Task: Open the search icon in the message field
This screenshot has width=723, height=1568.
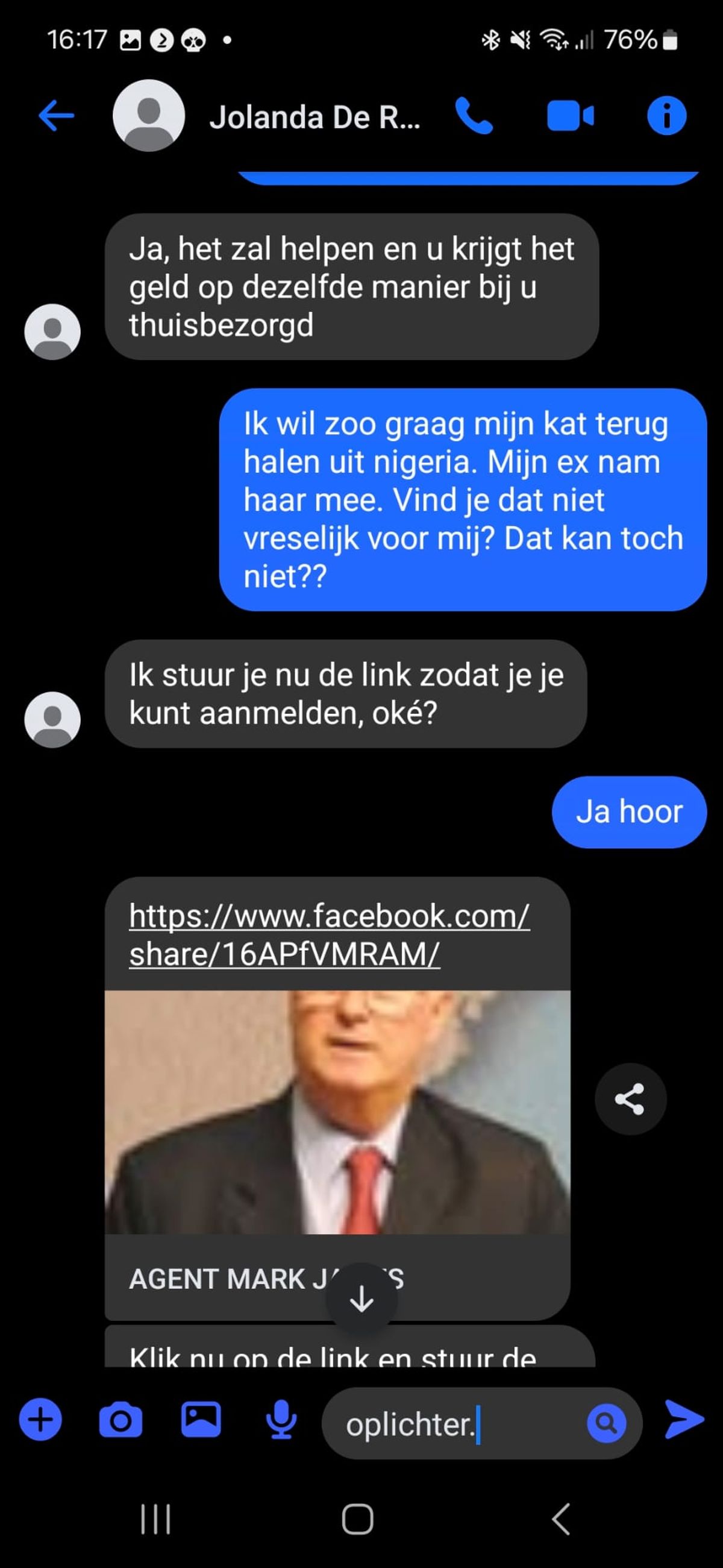Action: pos(606,1423)
